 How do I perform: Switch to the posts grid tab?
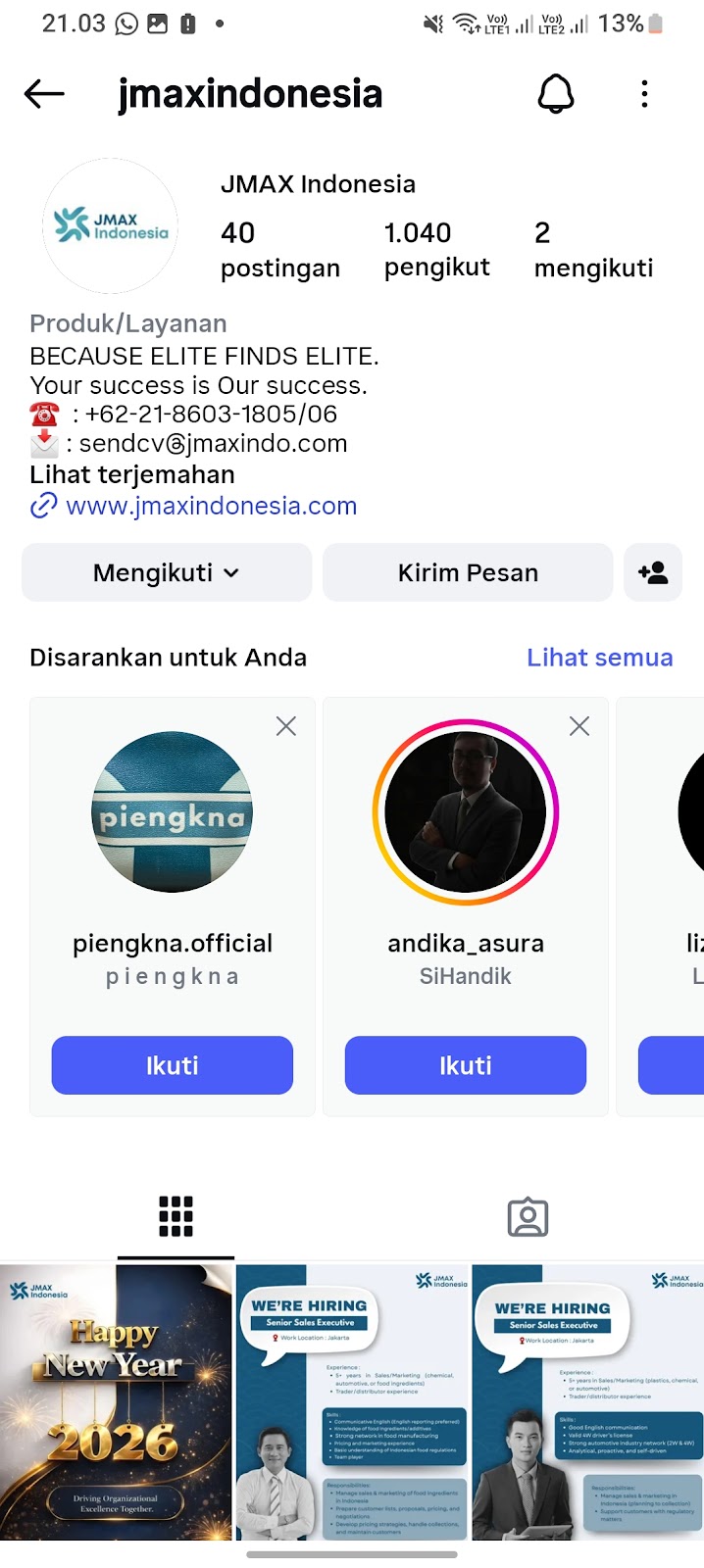176,1217
